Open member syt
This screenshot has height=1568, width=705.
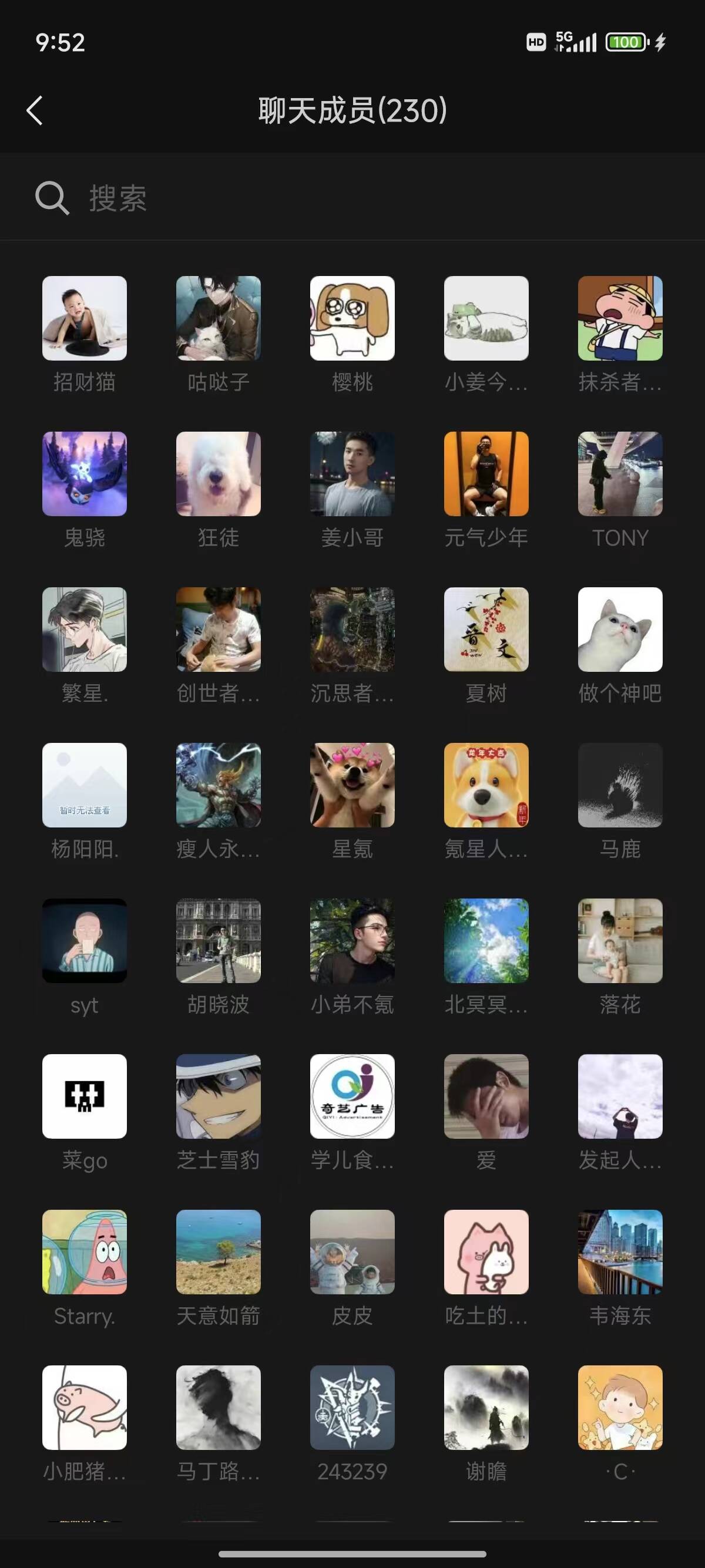pyautogui.click(x=85, y=940)
